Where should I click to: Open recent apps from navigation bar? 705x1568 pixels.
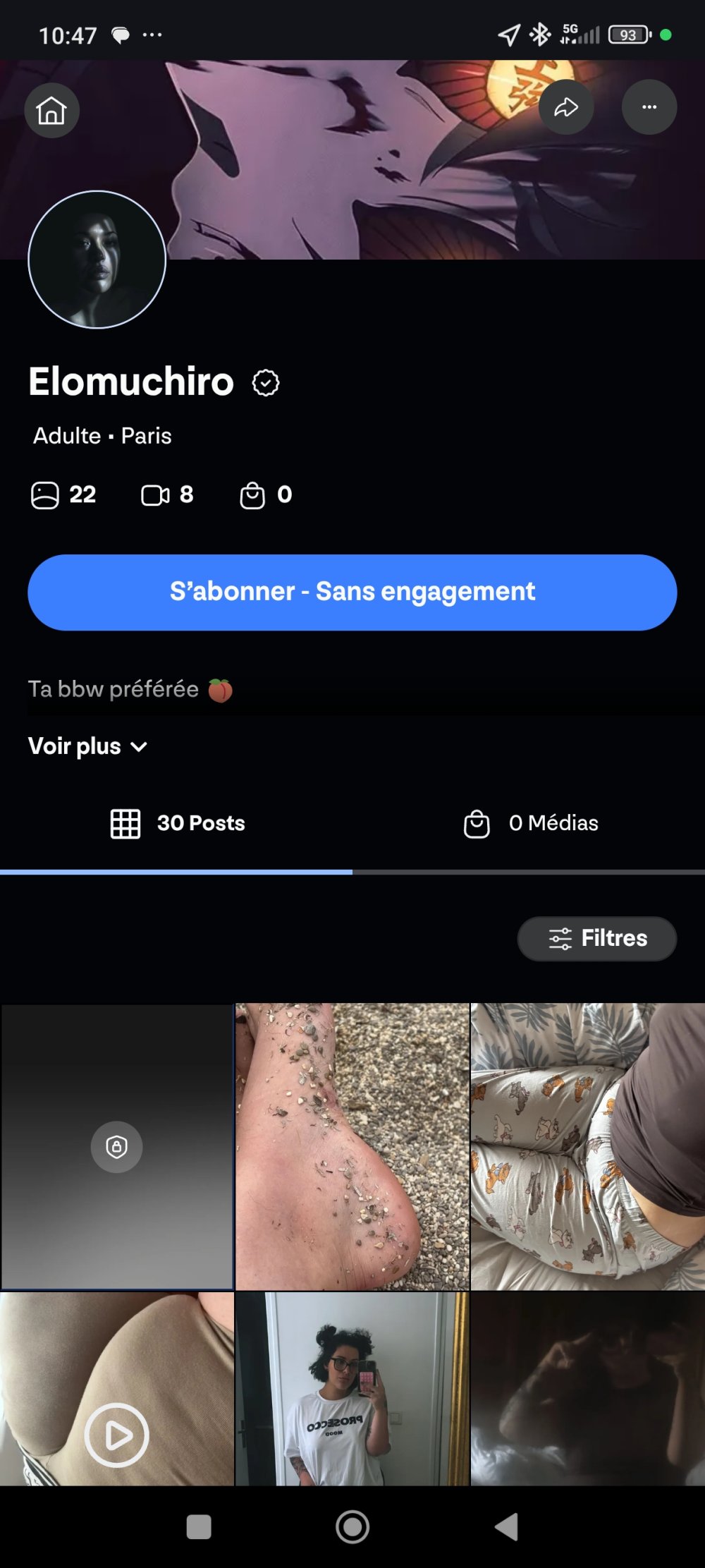[x=199, y=1527]
